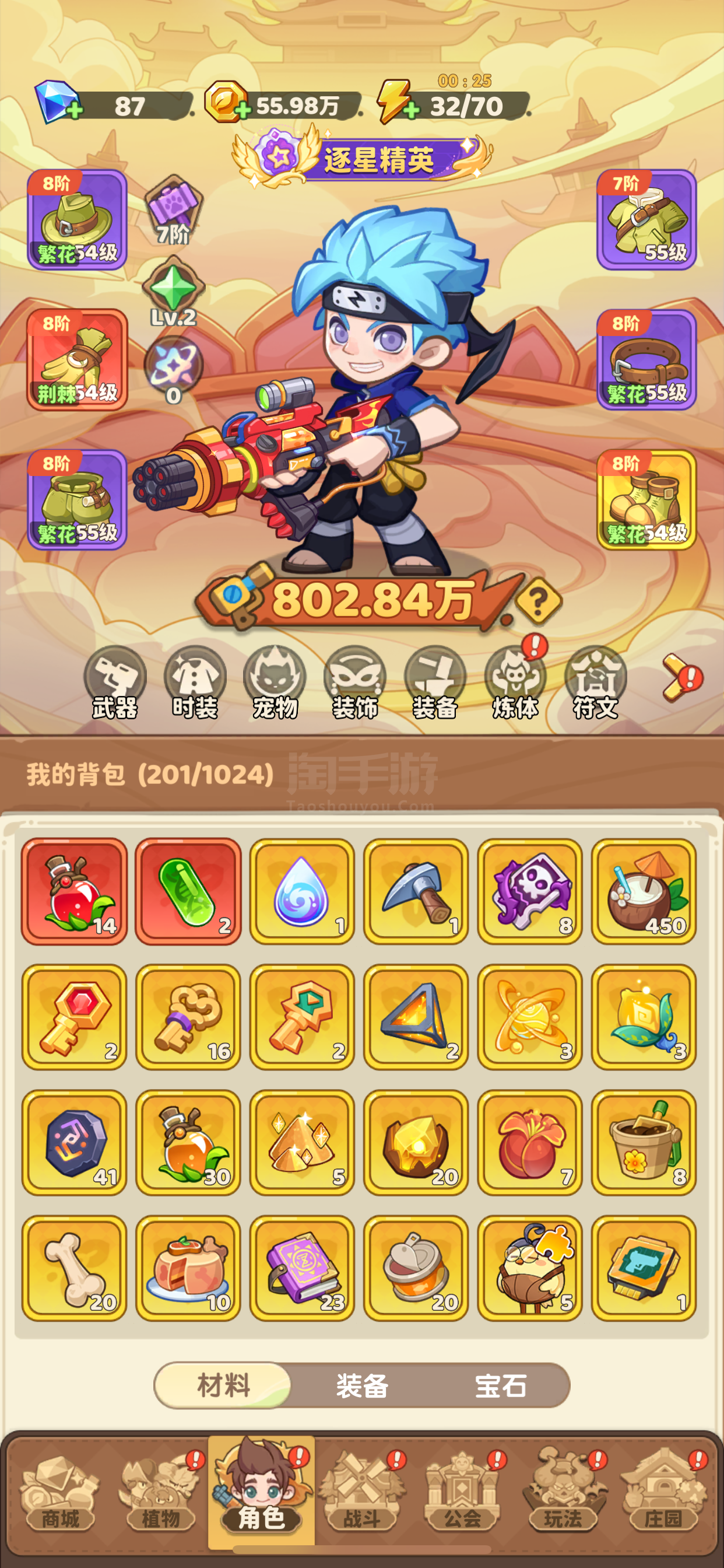
Task: Inspect the 7阶 55级 shirt equipment slot
Action: (x=646, y=219)
